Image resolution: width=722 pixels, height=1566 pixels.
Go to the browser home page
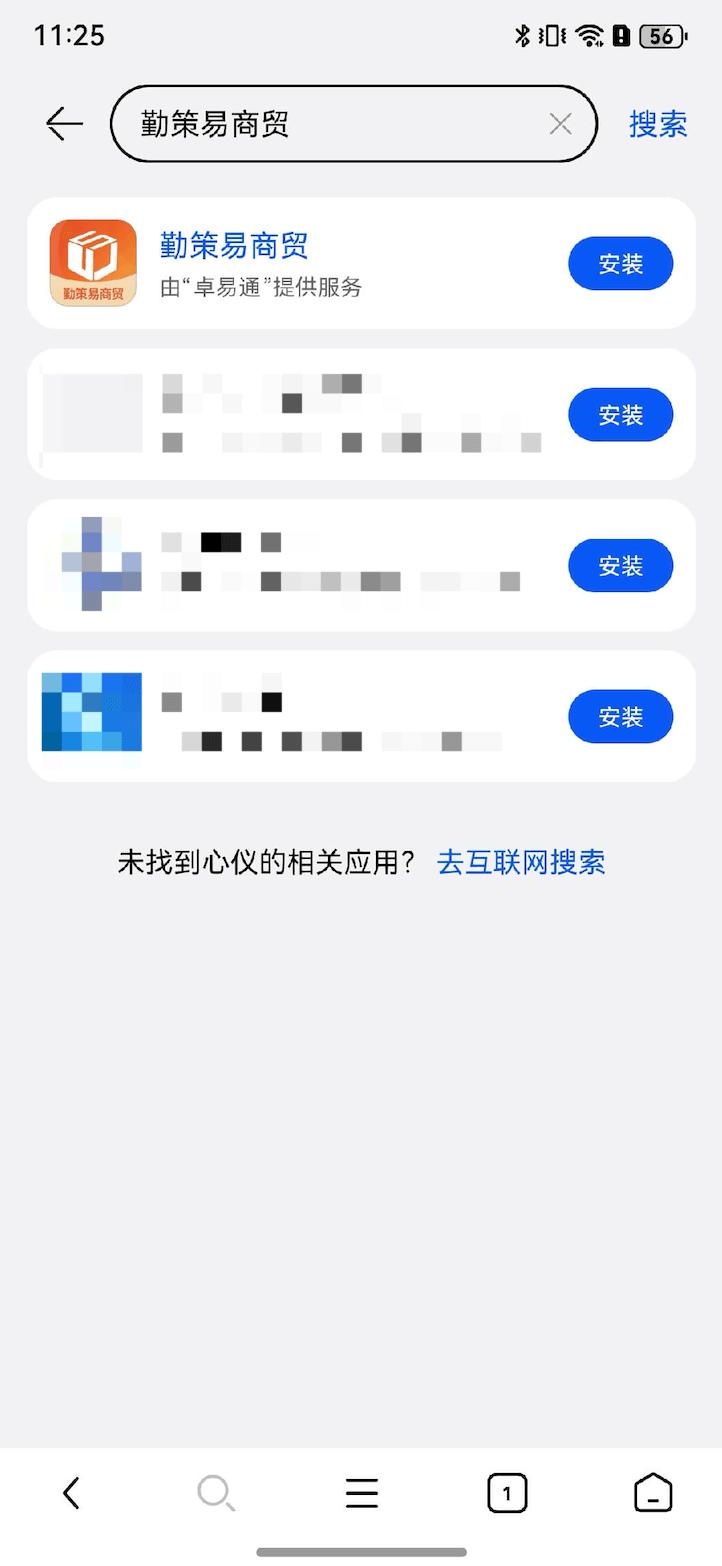click(x=653, y=1493)
